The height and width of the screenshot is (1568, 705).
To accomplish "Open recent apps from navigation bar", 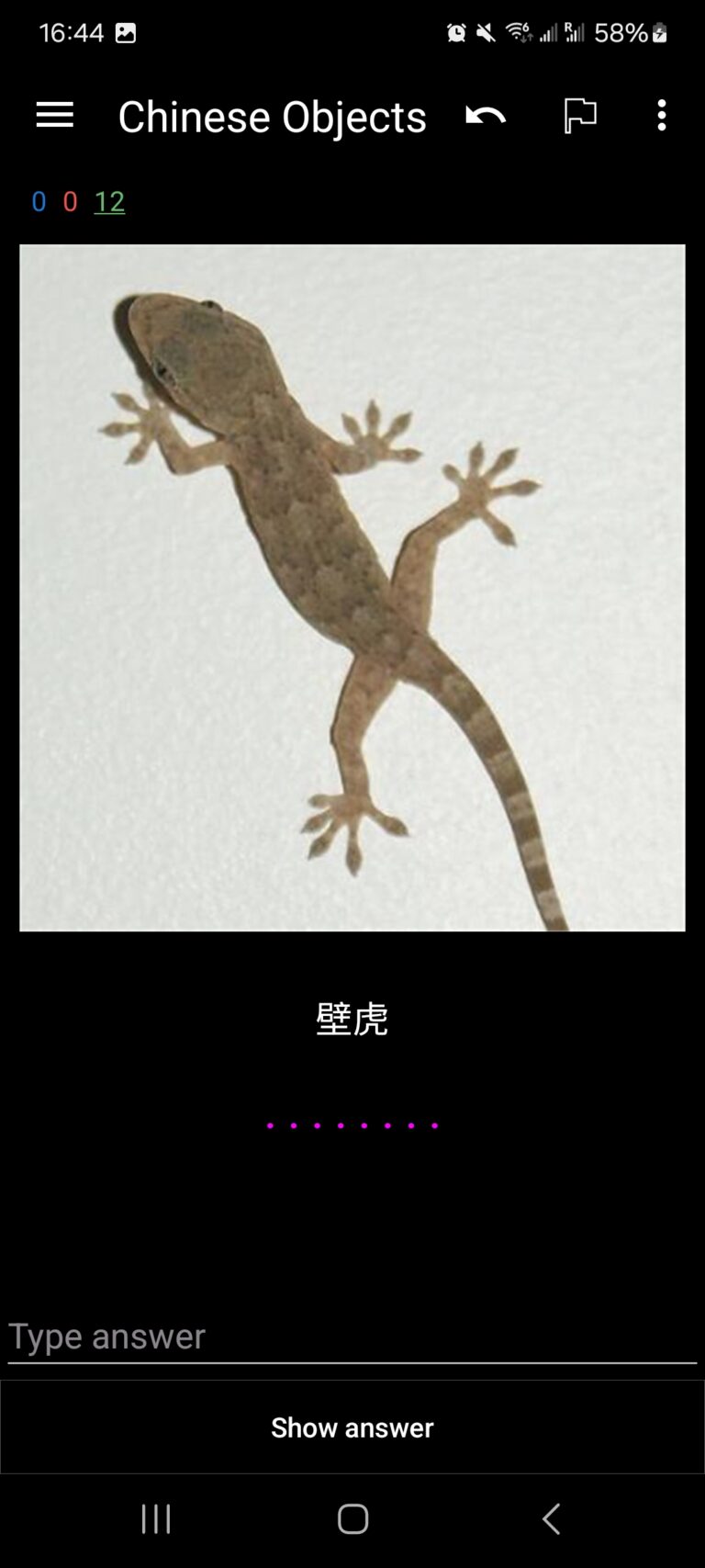I will 156,1518.
